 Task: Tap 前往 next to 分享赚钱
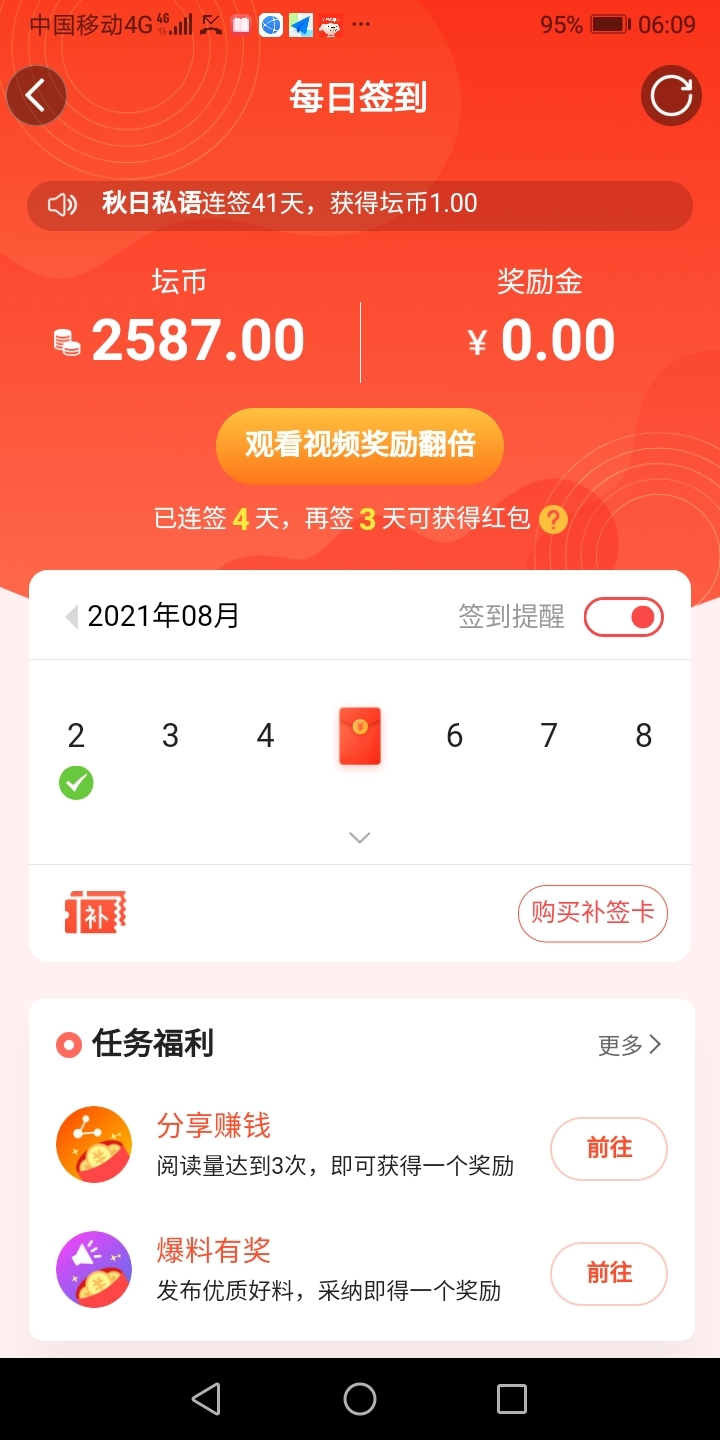609,1148
